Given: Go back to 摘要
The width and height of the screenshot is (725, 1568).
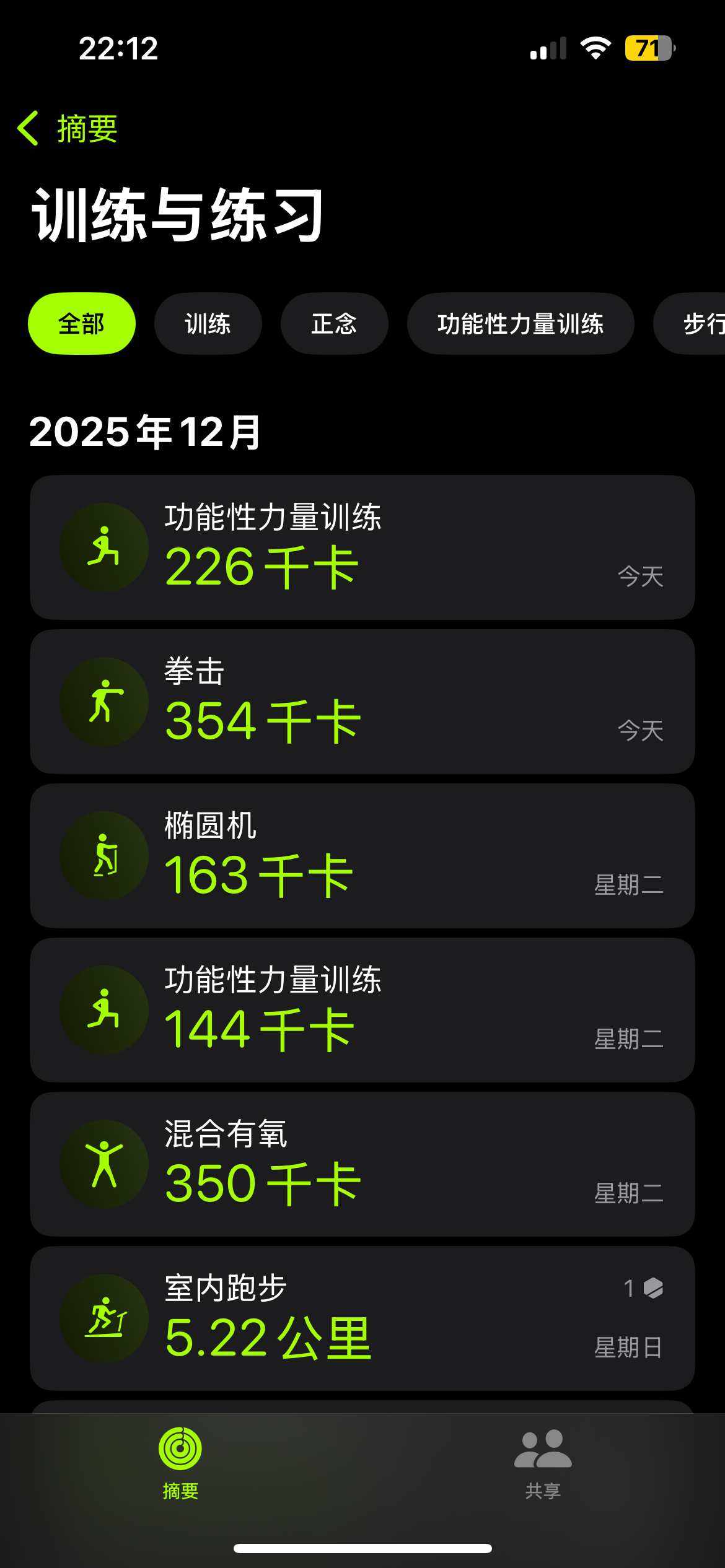Looking at the screenshot, I should click(x=68, y=129).
